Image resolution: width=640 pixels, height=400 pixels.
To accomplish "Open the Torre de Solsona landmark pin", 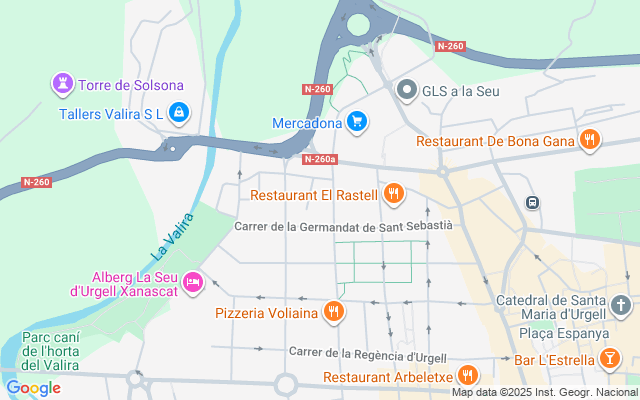I will [62, 84].
